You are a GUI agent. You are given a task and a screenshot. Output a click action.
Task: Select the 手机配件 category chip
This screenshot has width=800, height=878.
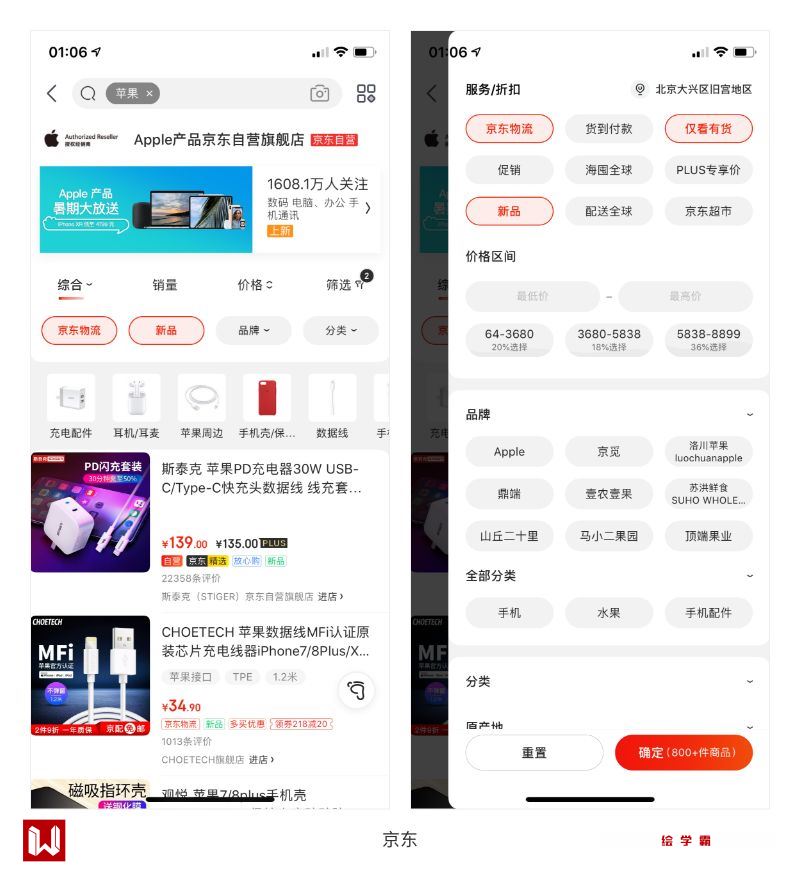click(x=708, y=613)
